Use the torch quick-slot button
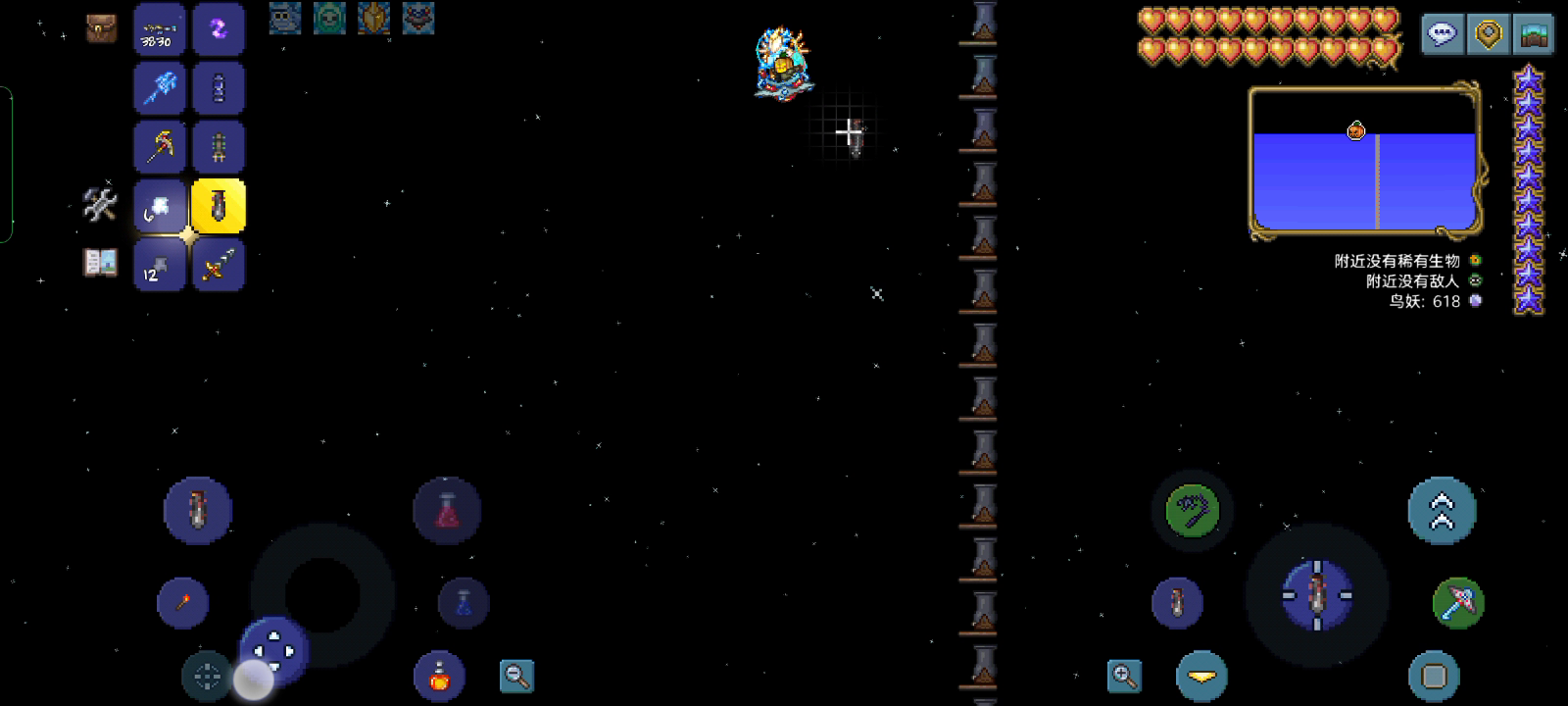1568x706 pixels. [183, 601]
